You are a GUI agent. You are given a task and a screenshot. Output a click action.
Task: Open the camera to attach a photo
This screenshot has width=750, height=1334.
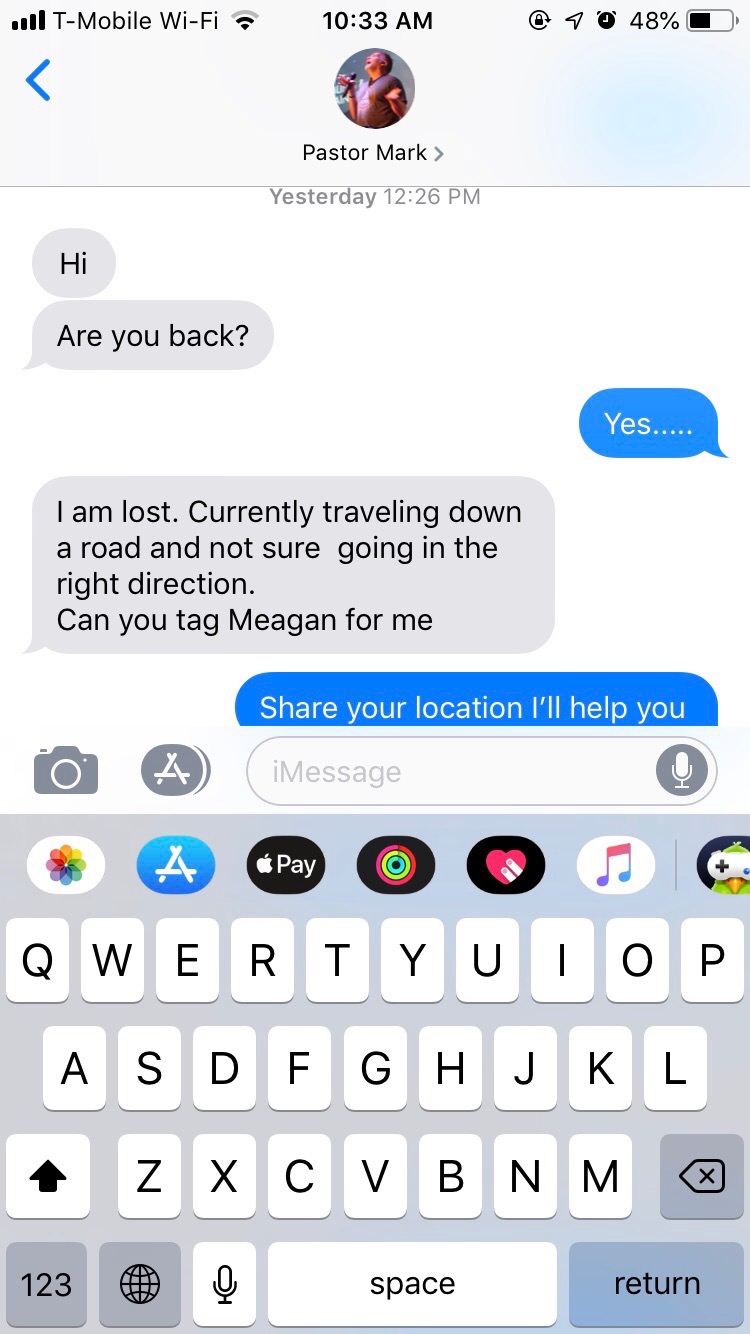pyautogui.click(x=66, y=770)
